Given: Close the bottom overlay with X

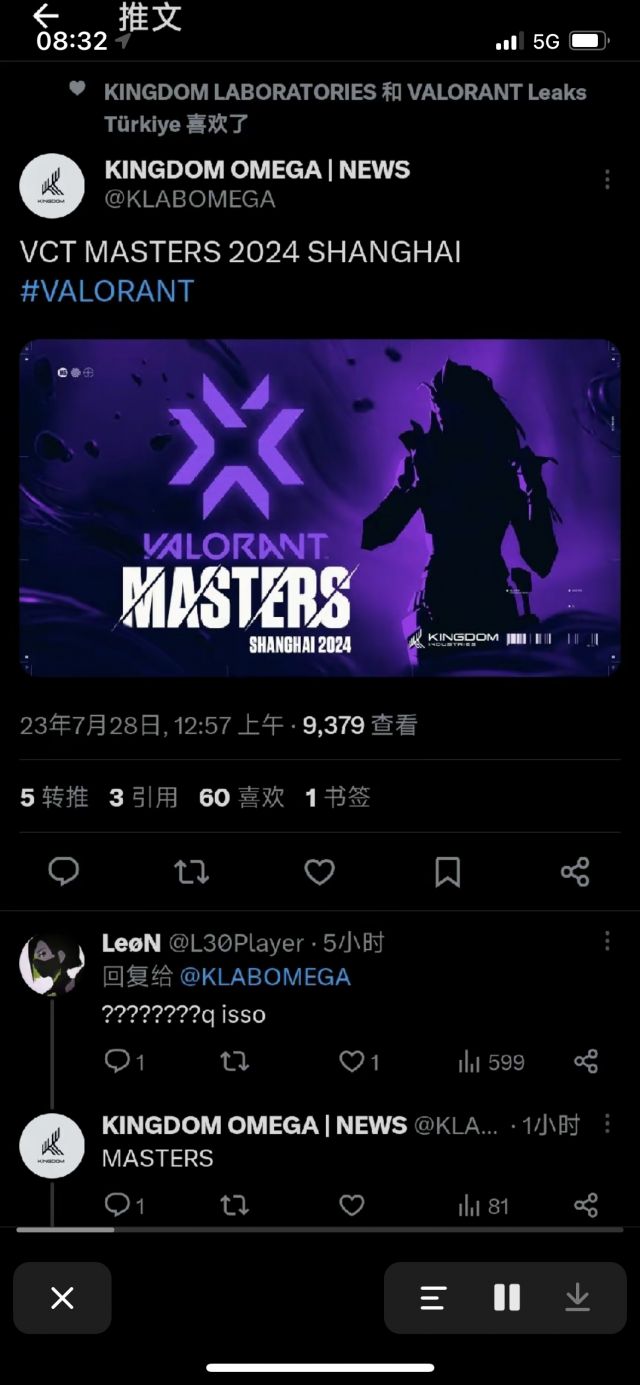Looking at the screenshot, I should 62,1298.
